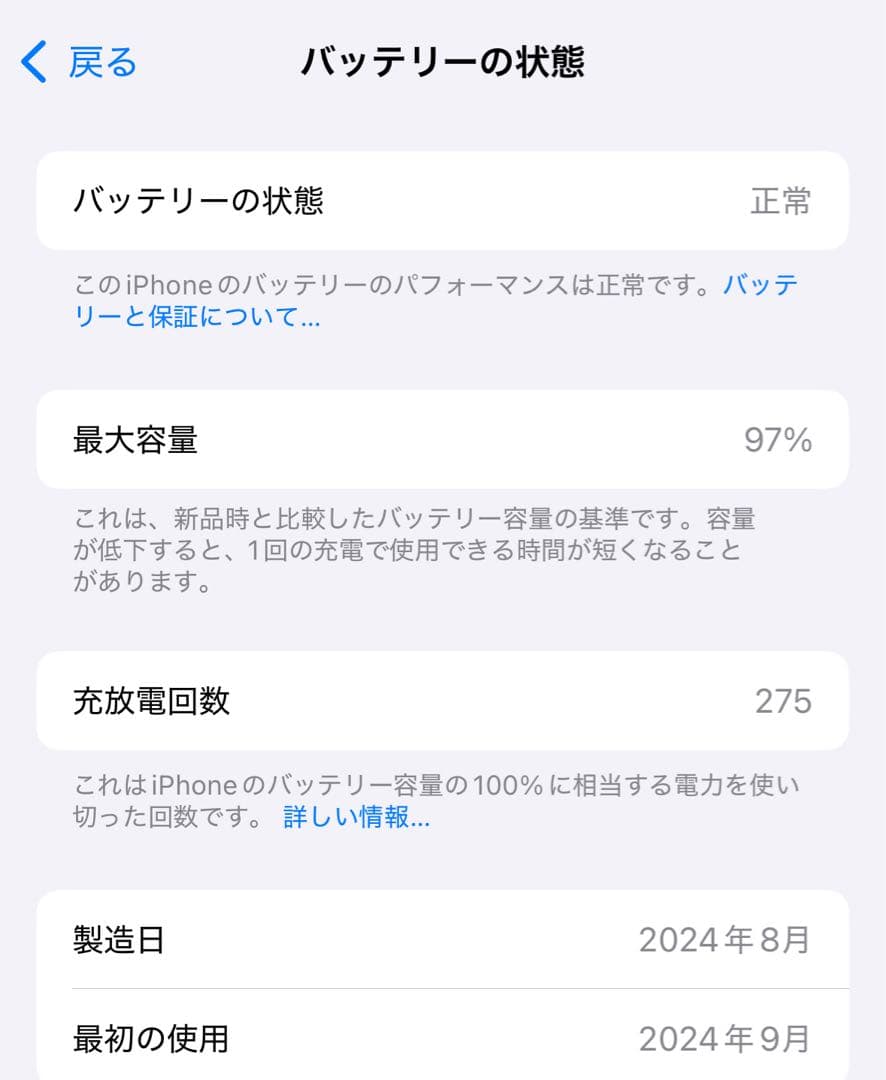Tap the blue 戻る back arrow
The image size is (886, 1080).
75,62
